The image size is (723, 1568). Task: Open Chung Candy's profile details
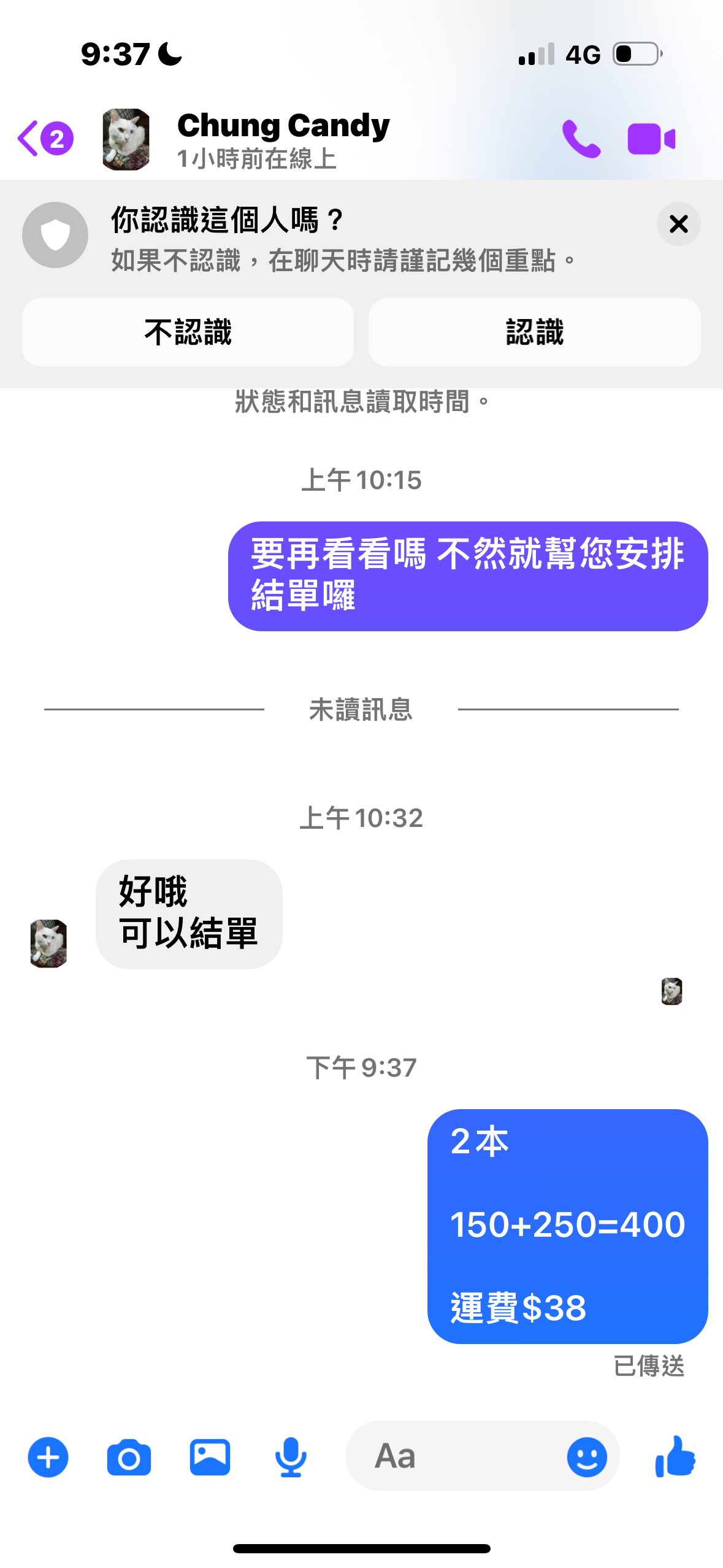pos(282,139)
